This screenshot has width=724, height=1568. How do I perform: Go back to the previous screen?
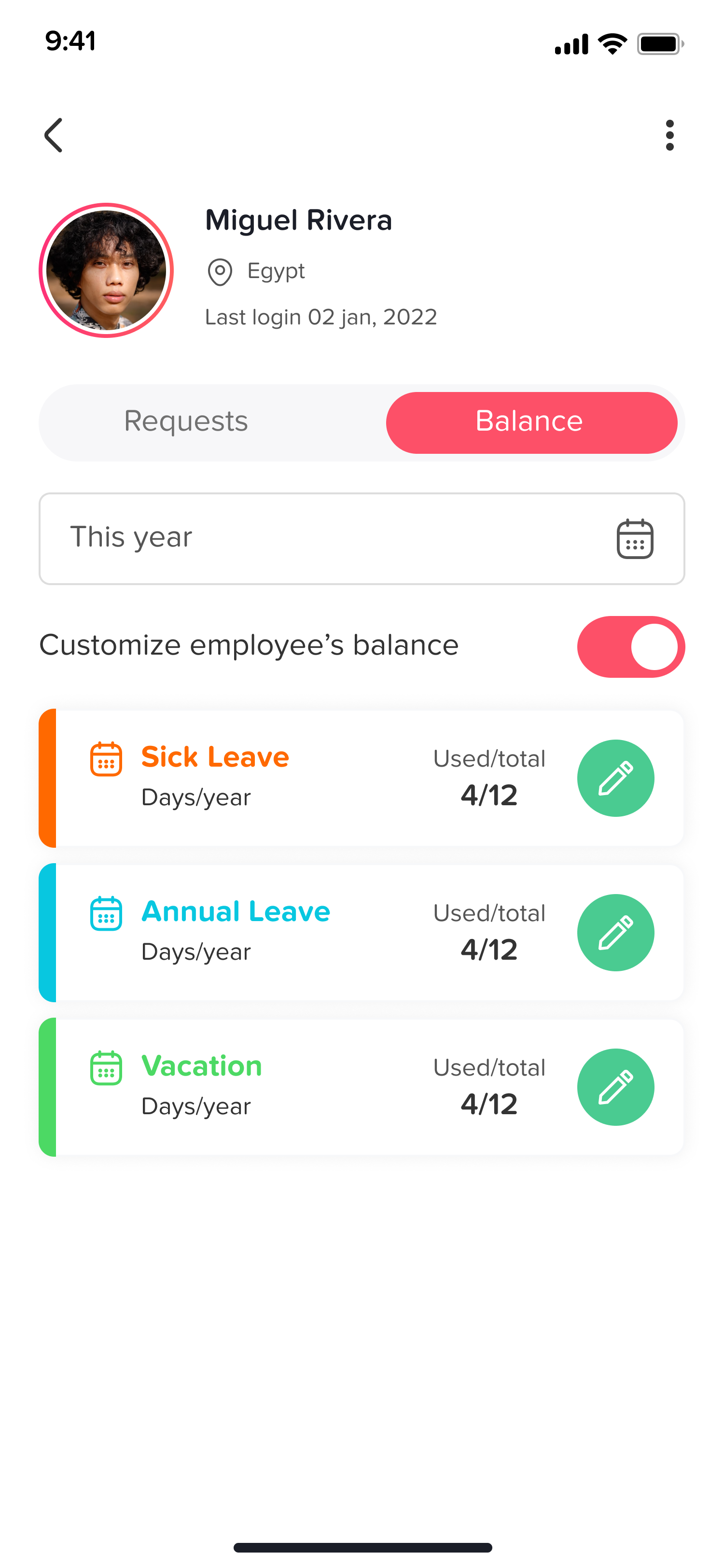(54, 135)
